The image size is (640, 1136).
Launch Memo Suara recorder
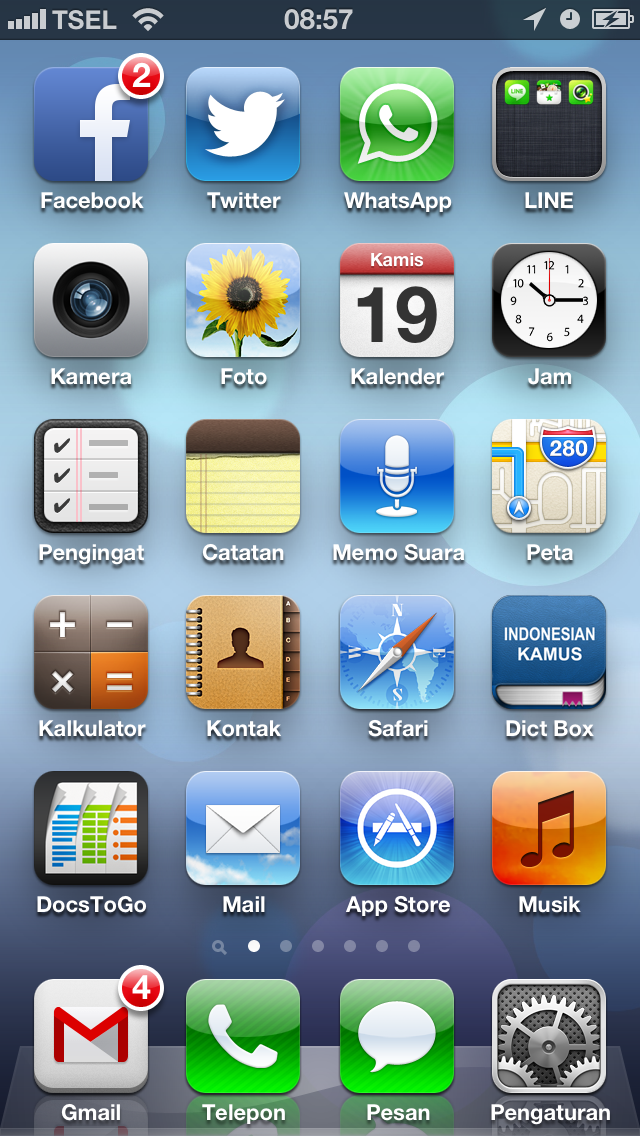(397, 476)
